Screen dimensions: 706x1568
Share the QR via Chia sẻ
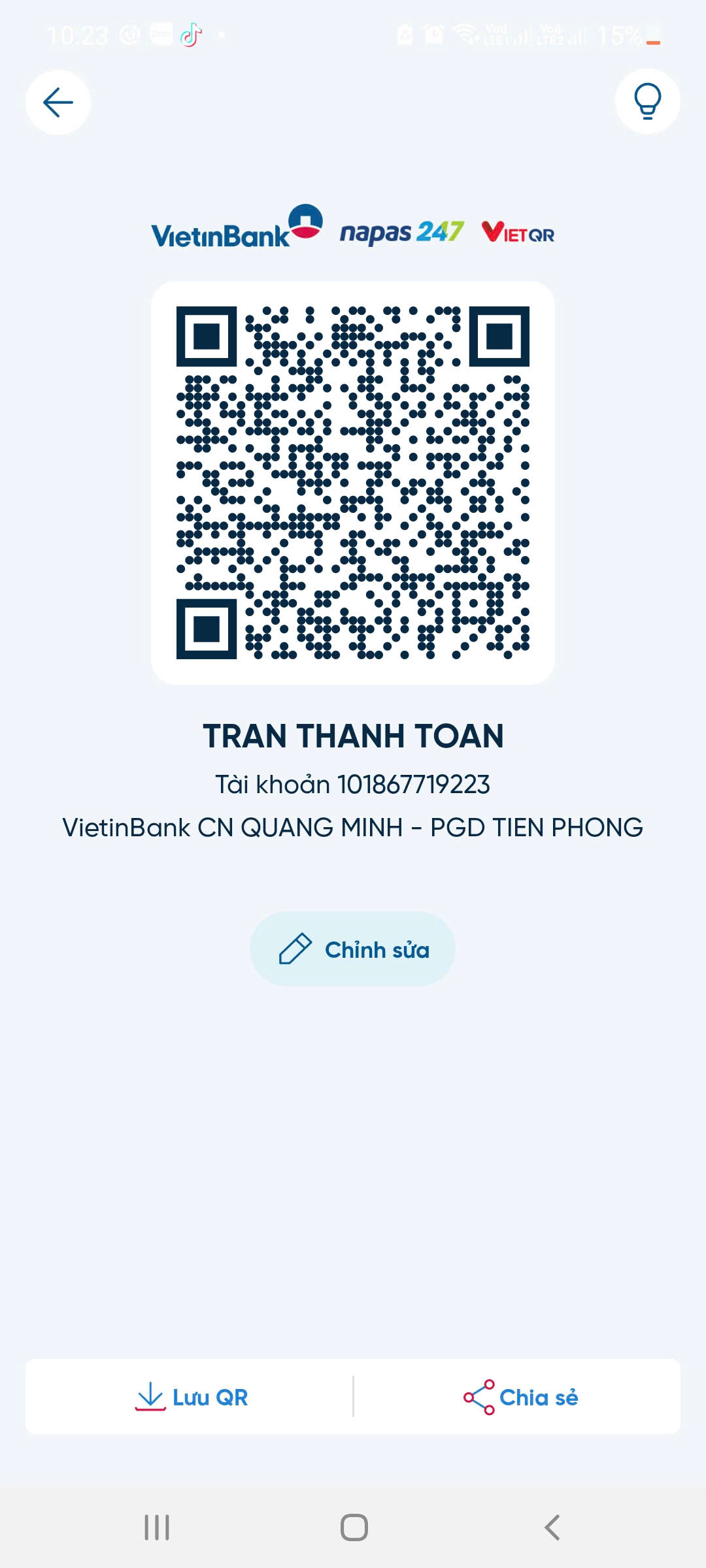click(x=520, y=1397)
